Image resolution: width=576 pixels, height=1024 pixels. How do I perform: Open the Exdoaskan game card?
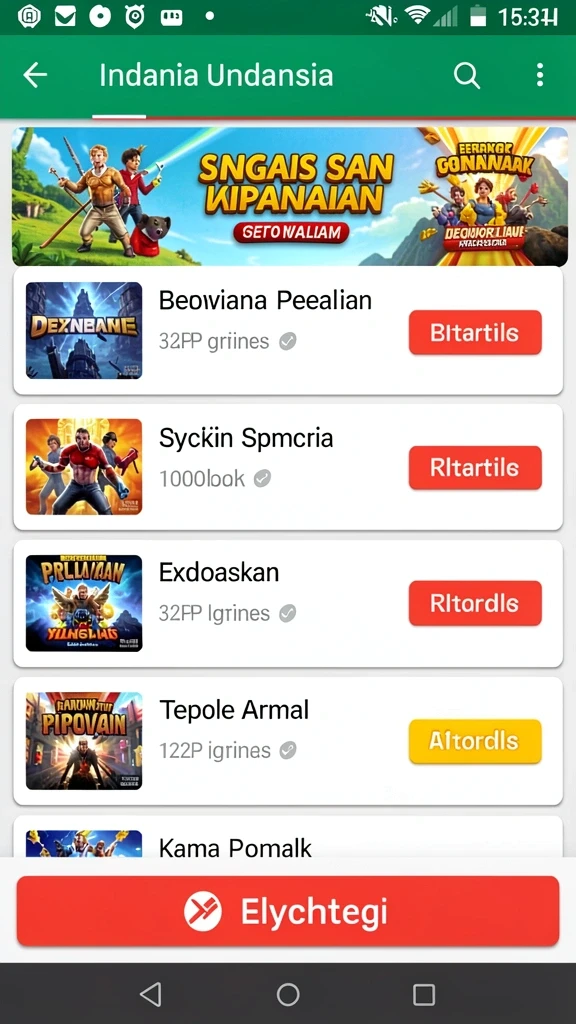click(288, 603)
